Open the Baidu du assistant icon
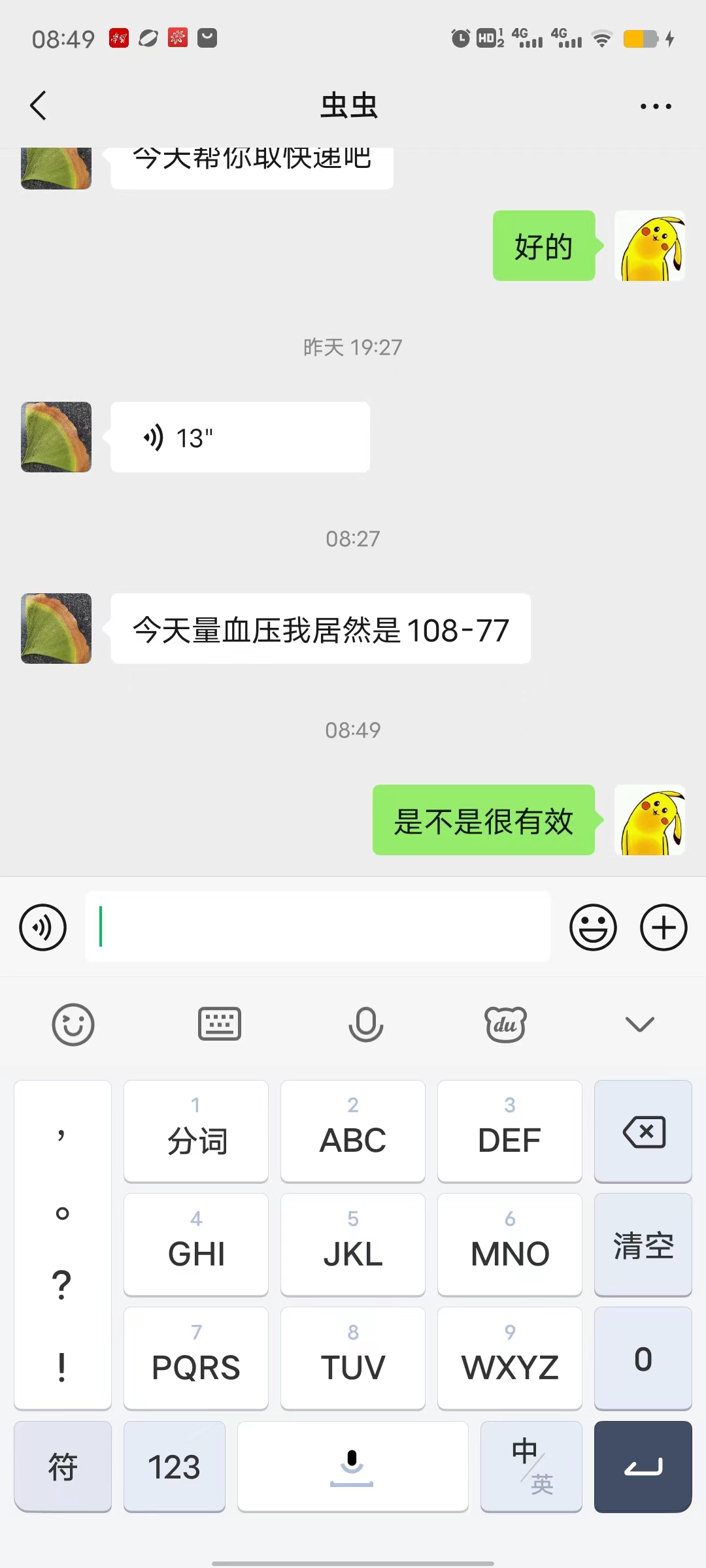 (x=505, y=1024)
